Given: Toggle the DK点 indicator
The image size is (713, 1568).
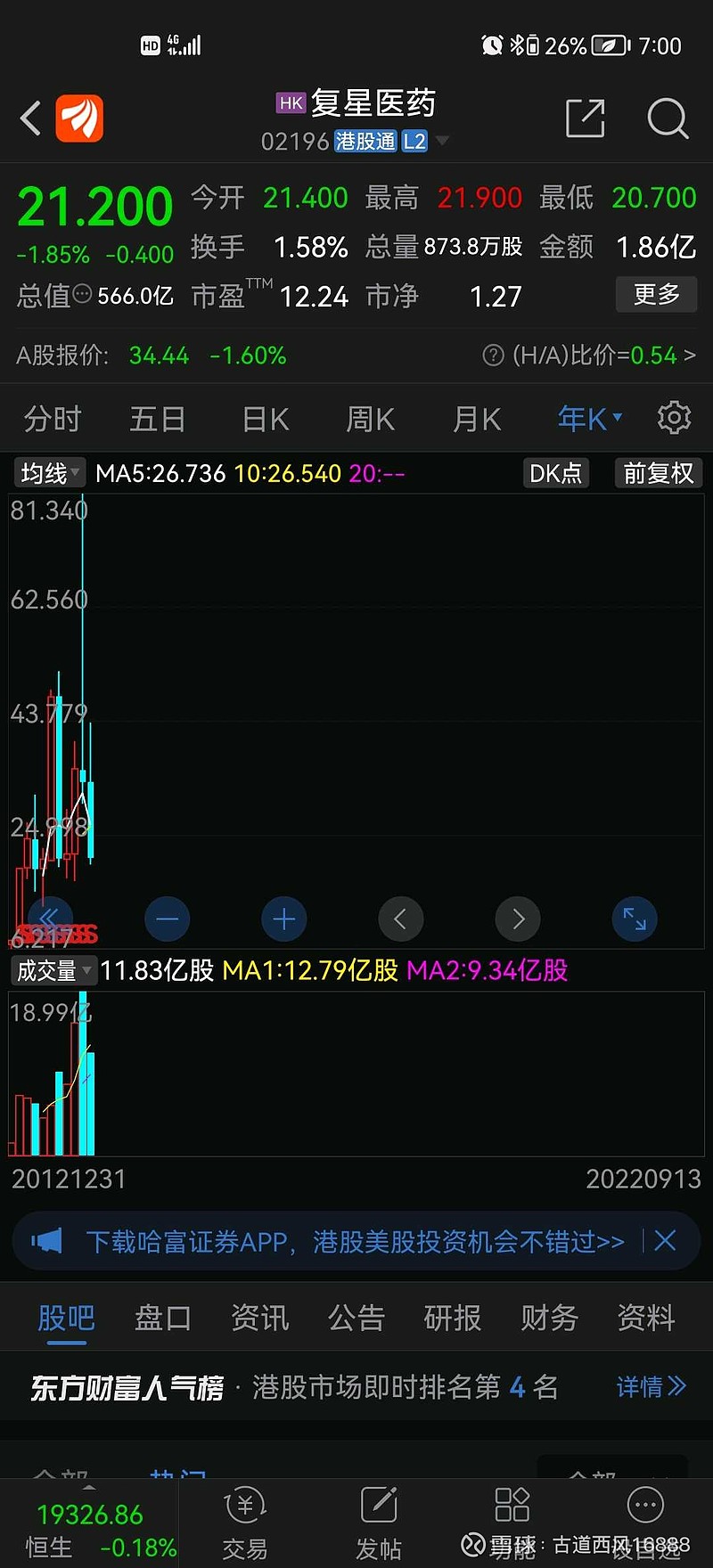Looking at the screenshot, I should coord(556,473).
